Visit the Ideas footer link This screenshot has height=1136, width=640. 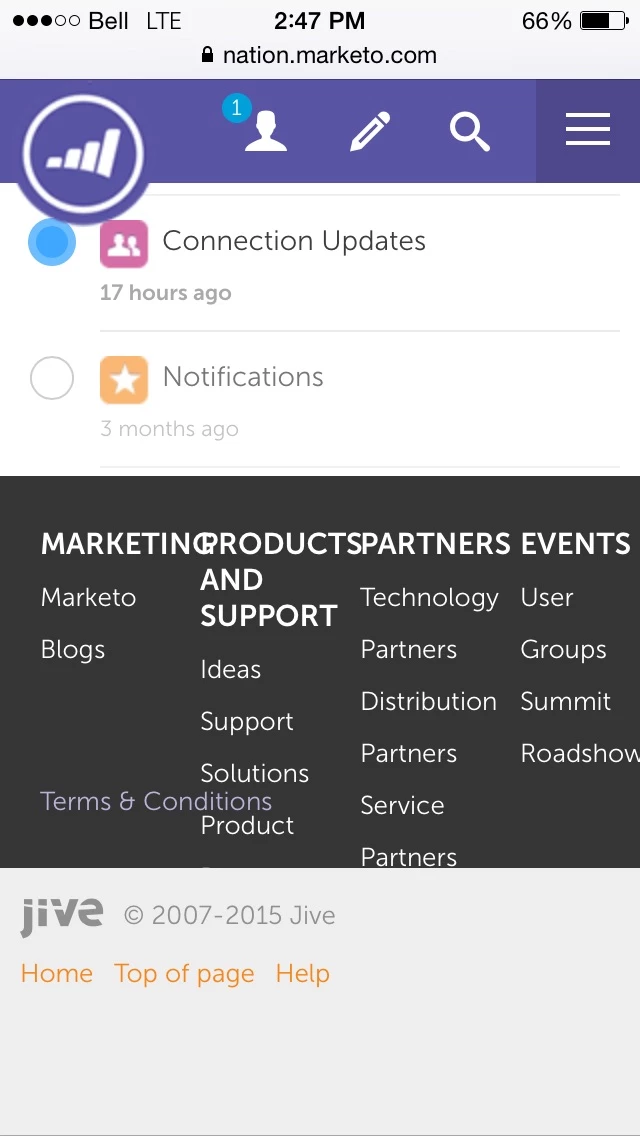[230, 670]
